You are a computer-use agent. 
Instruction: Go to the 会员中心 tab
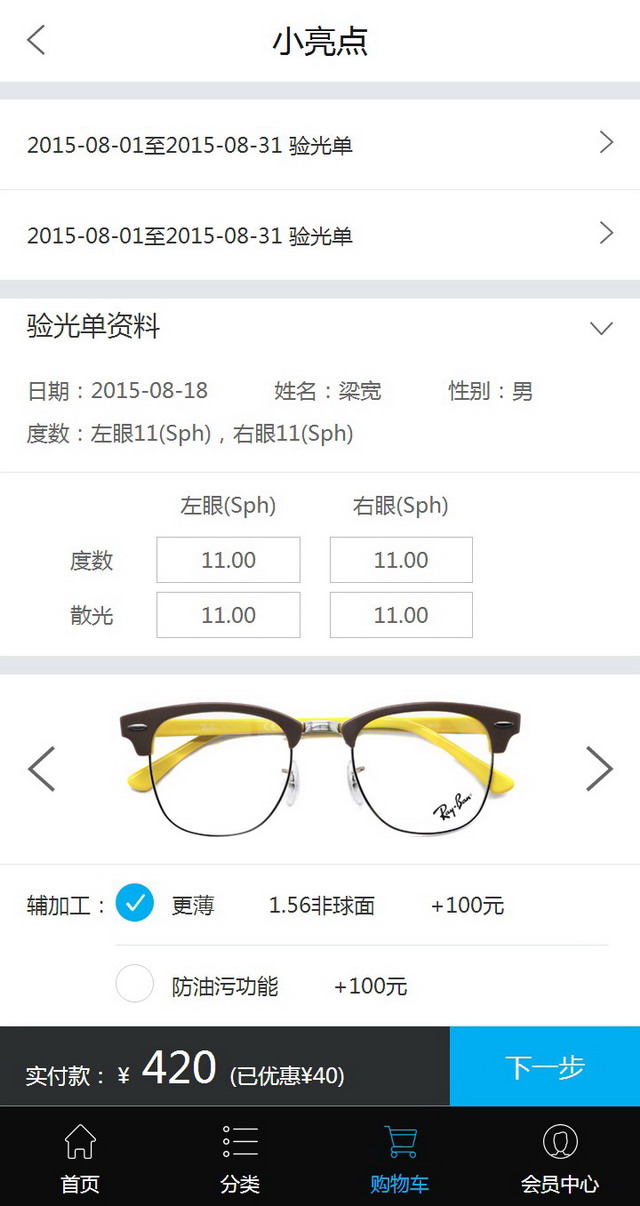(560, 1158)
